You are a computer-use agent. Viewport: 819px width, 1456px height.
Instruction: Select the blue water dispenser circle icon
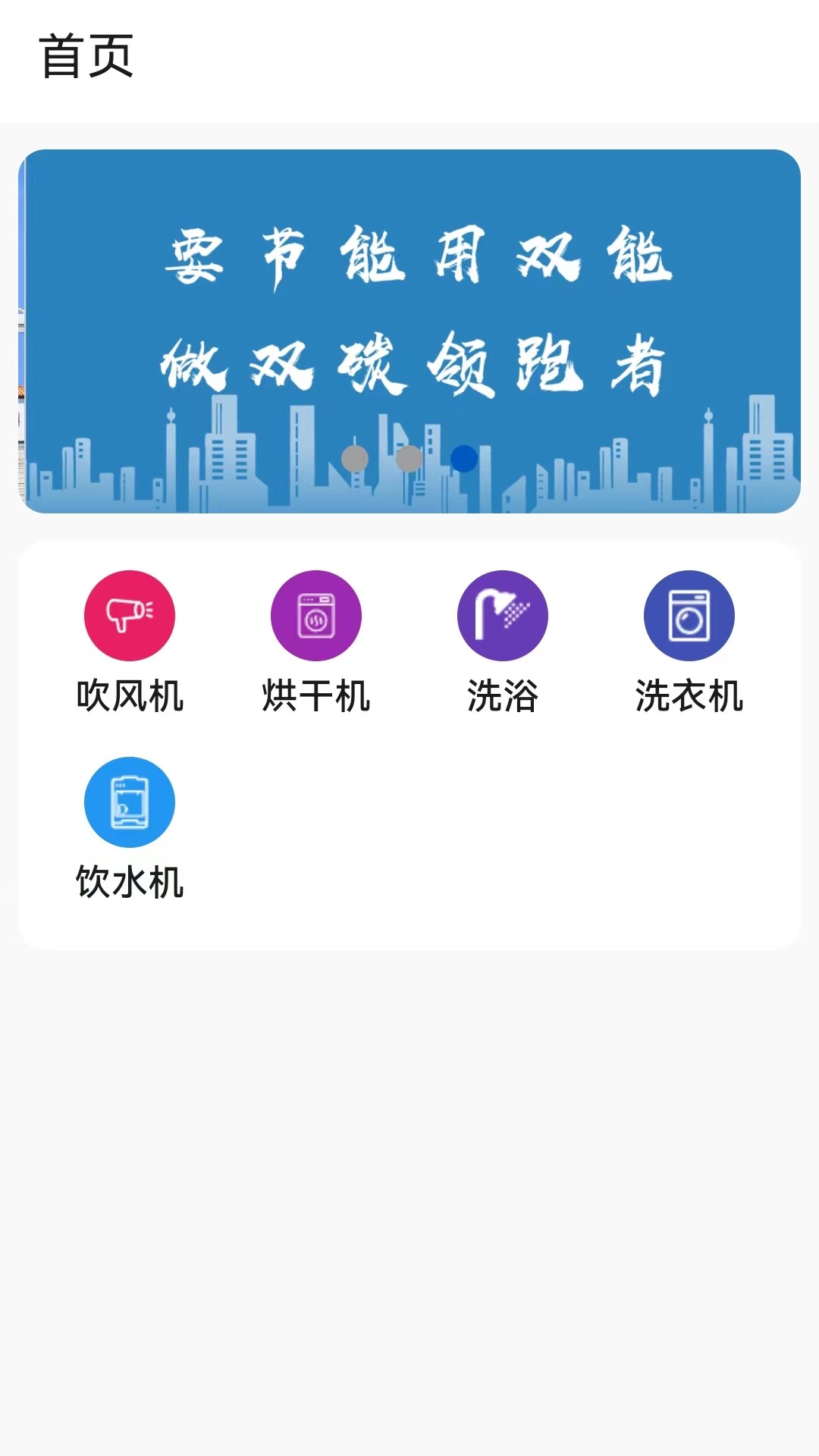(129, 801)
